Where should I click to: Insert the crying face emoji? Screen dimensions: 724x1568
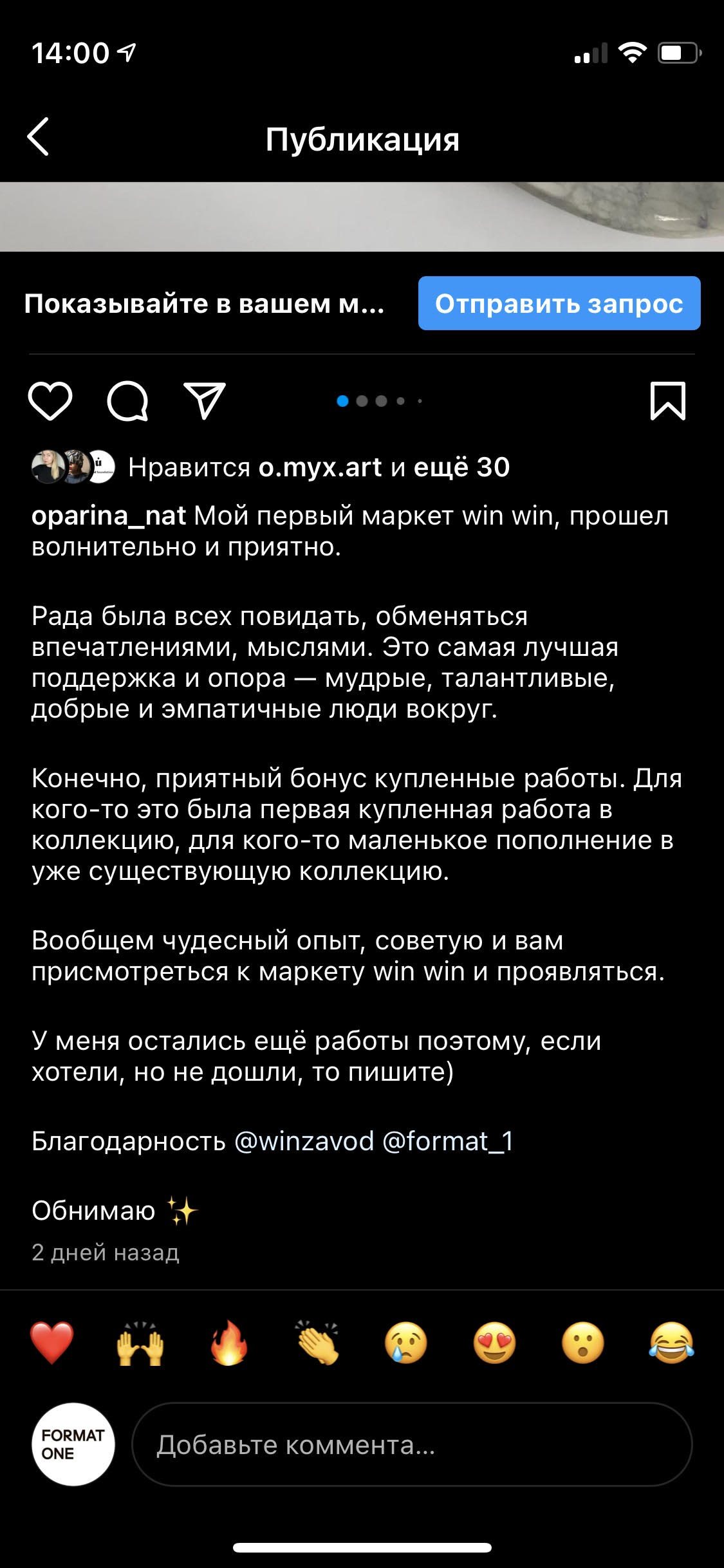click(x=406, y=1343)
